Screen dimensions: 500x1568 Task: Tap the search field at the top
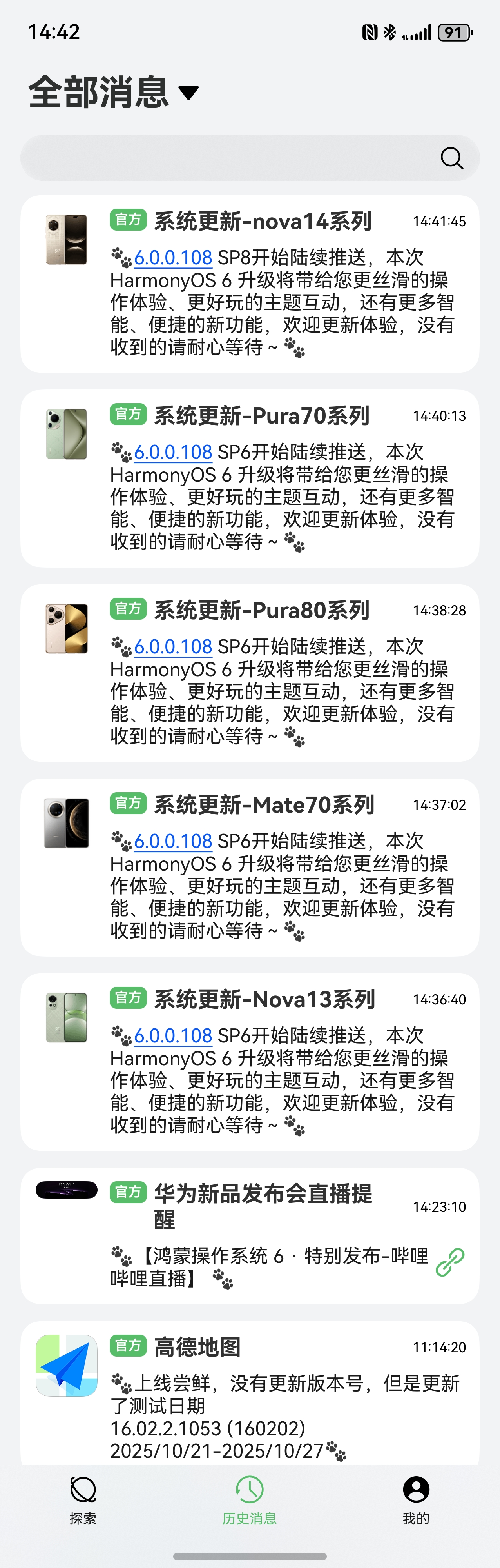(231, 158)
